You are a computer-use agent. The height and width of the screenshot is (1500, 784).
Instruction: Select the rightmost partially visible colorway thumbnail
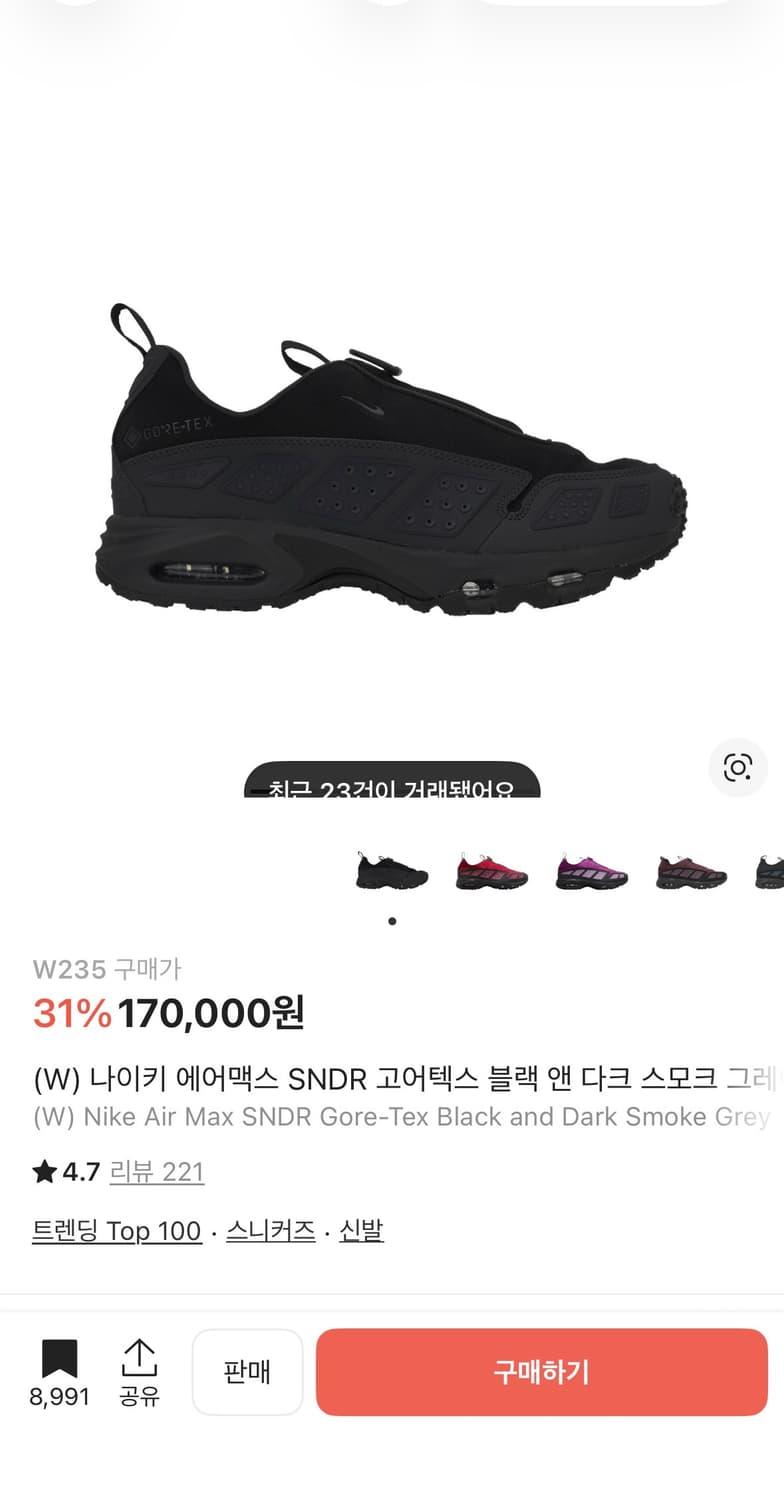pos(768,869)
